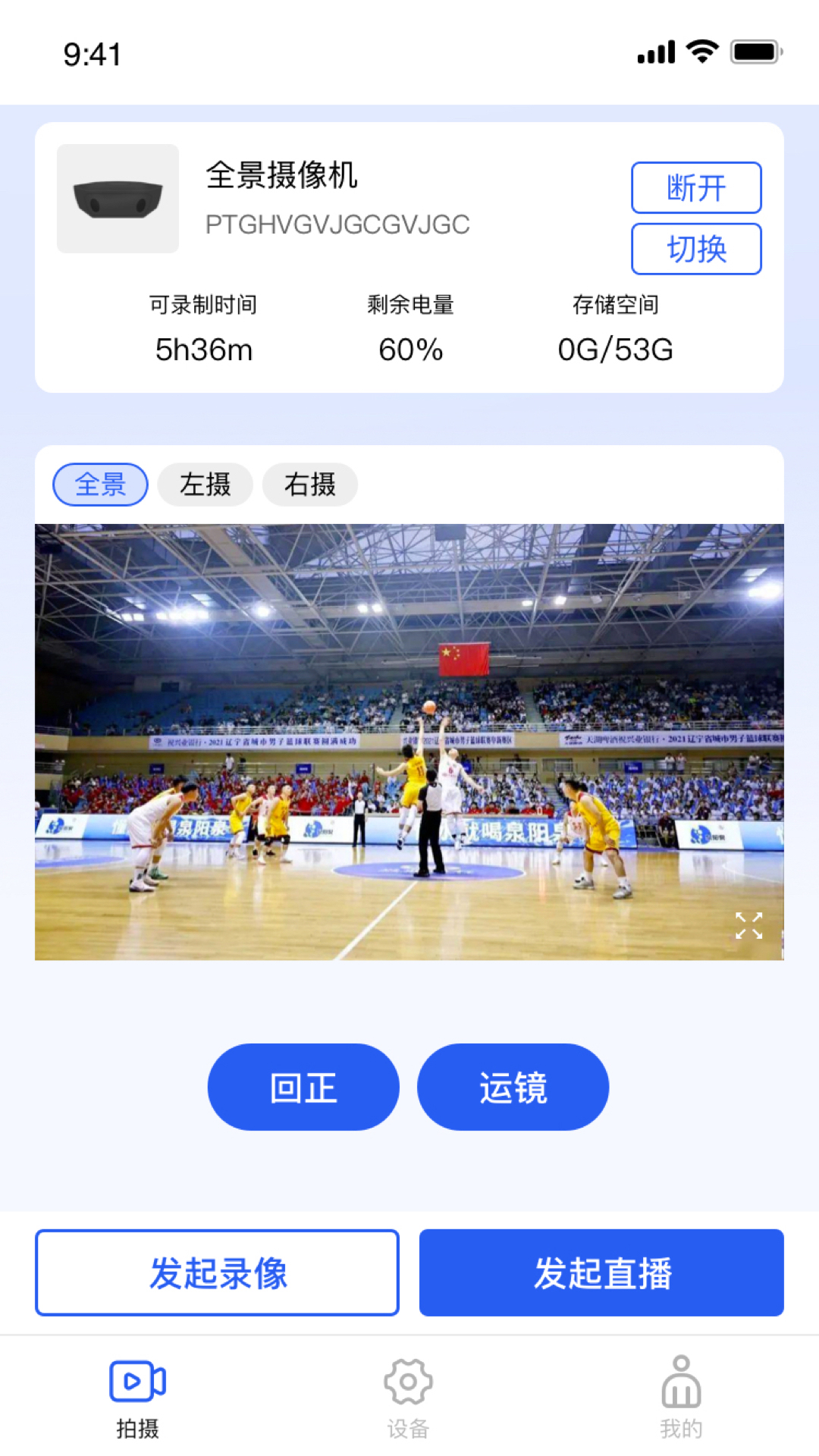Select the 全景 view toggle
The width and height of the screenshot is (819, 1456).
coord(99,484)
